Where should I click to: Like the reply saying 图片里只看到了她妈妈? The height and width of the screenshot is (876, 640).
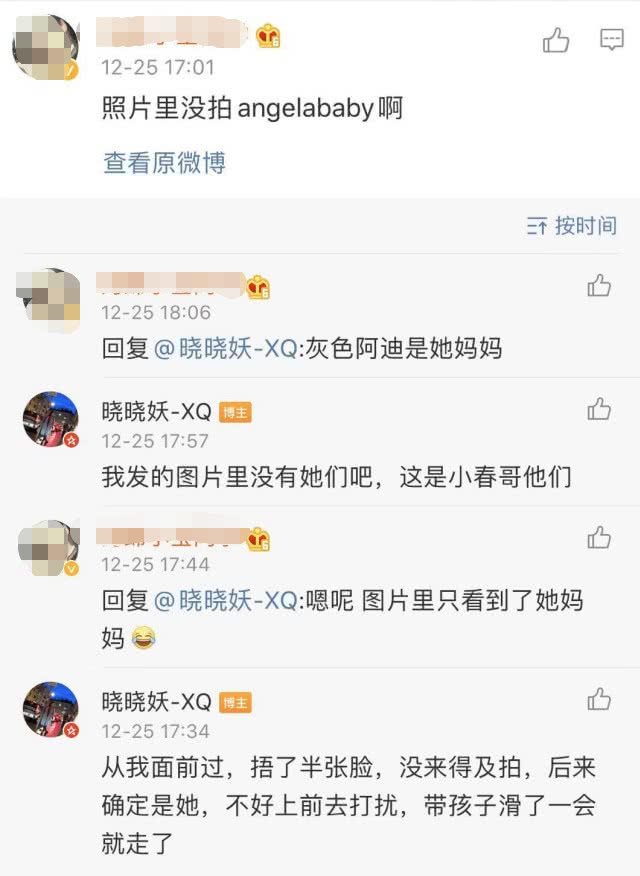click(599, 538)
